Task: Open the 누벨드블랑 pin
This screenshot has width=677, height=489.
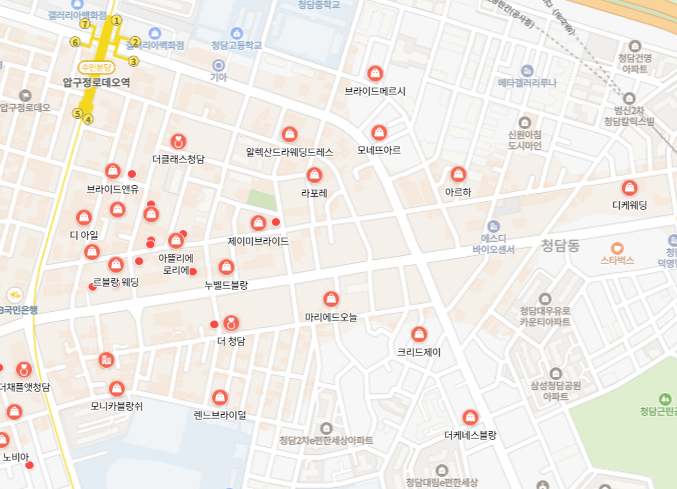Action: (x=226, y=267)
